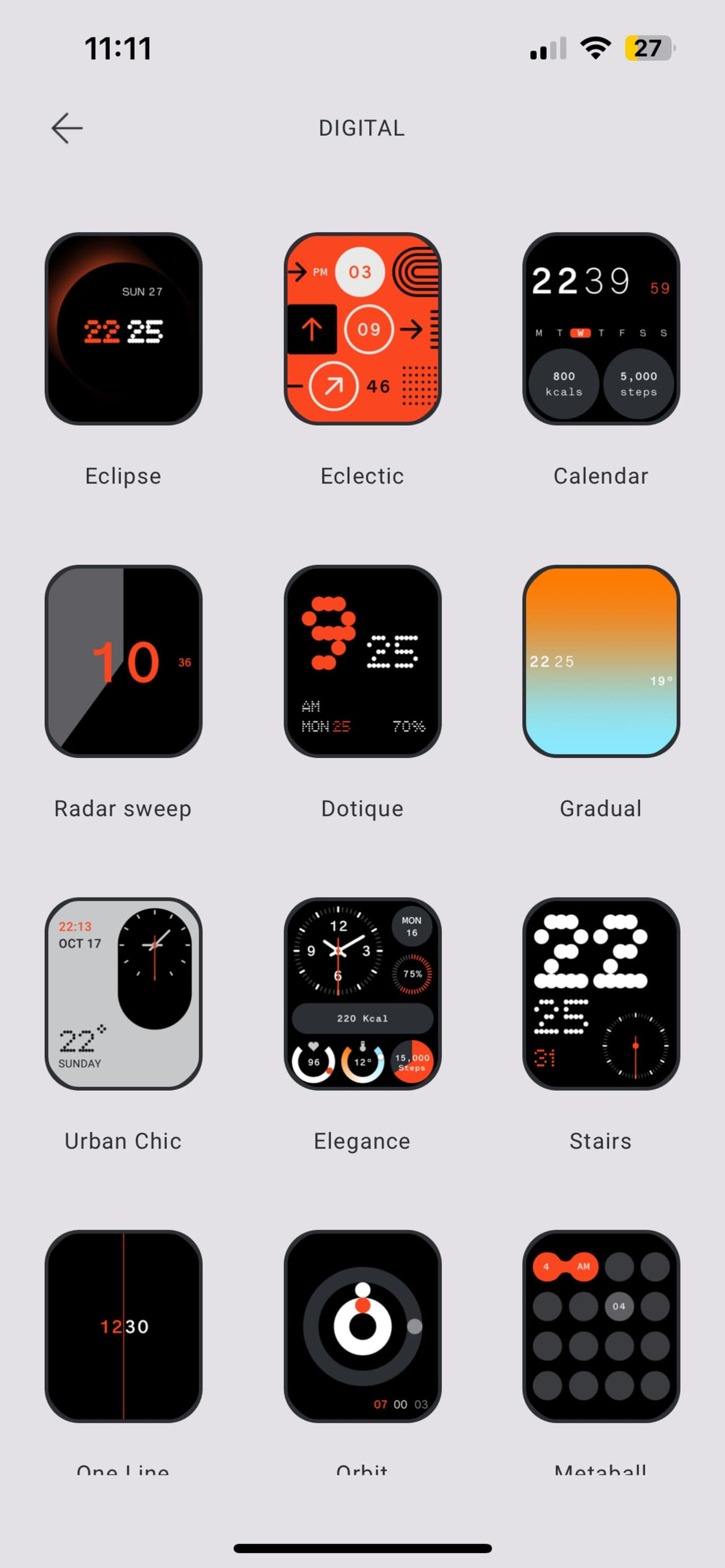Image resolution: width=725 pixels, height=1568 pixels.
Task: Open the Dotique watch face
Action: click(362, 661)
